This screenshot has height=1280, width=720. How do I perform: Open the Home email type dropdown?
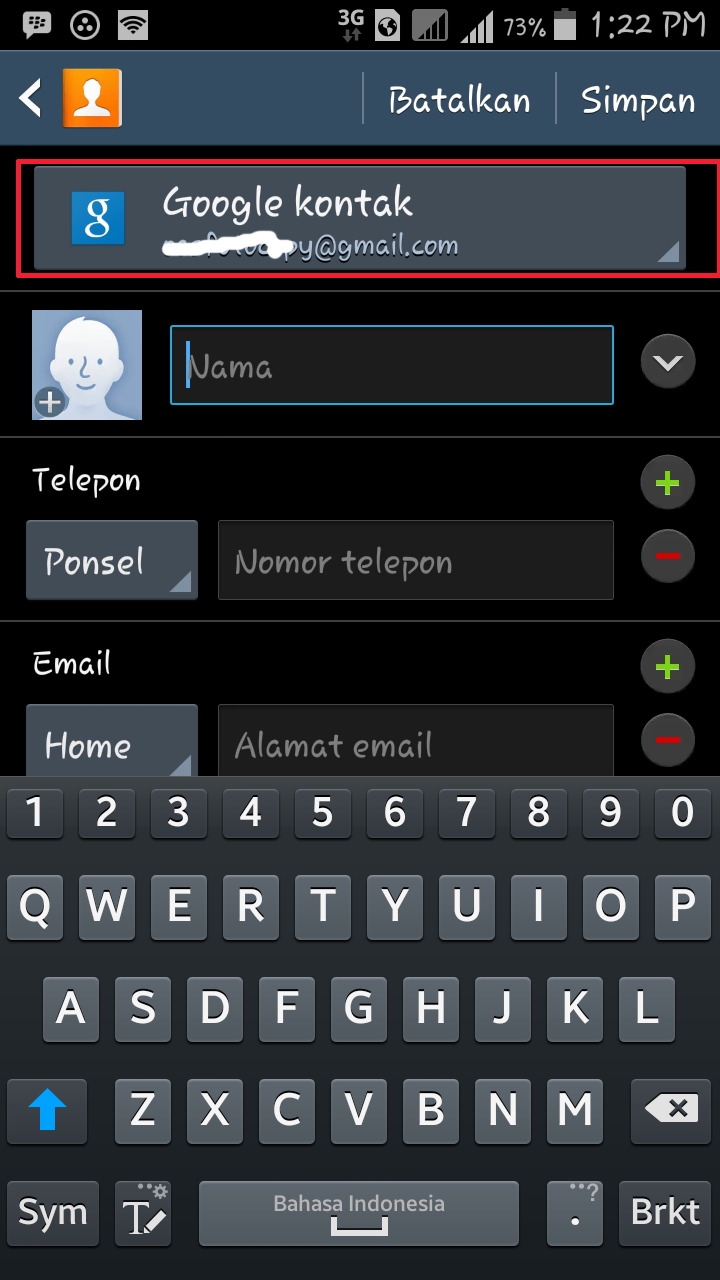coord(112,741)
